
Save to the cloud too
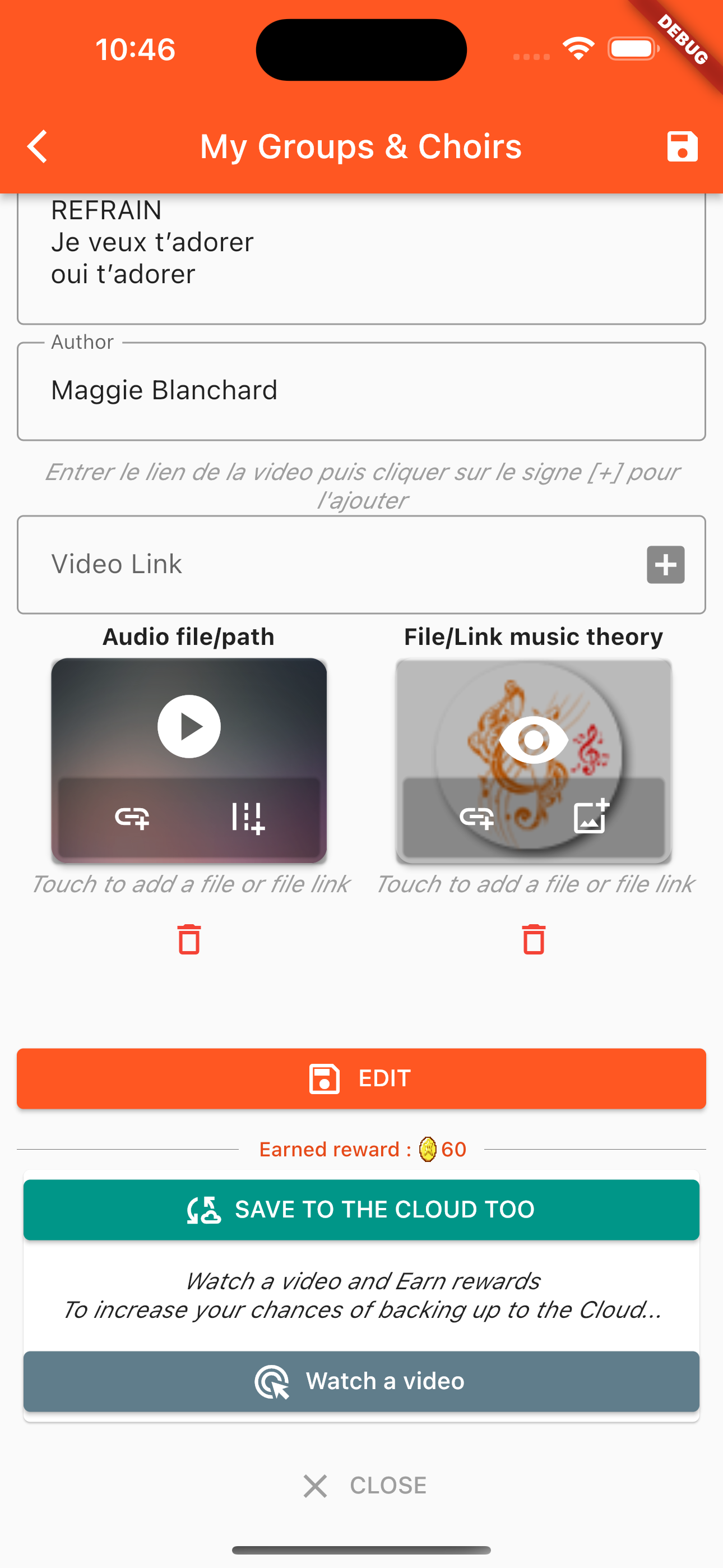[361, 1210]
